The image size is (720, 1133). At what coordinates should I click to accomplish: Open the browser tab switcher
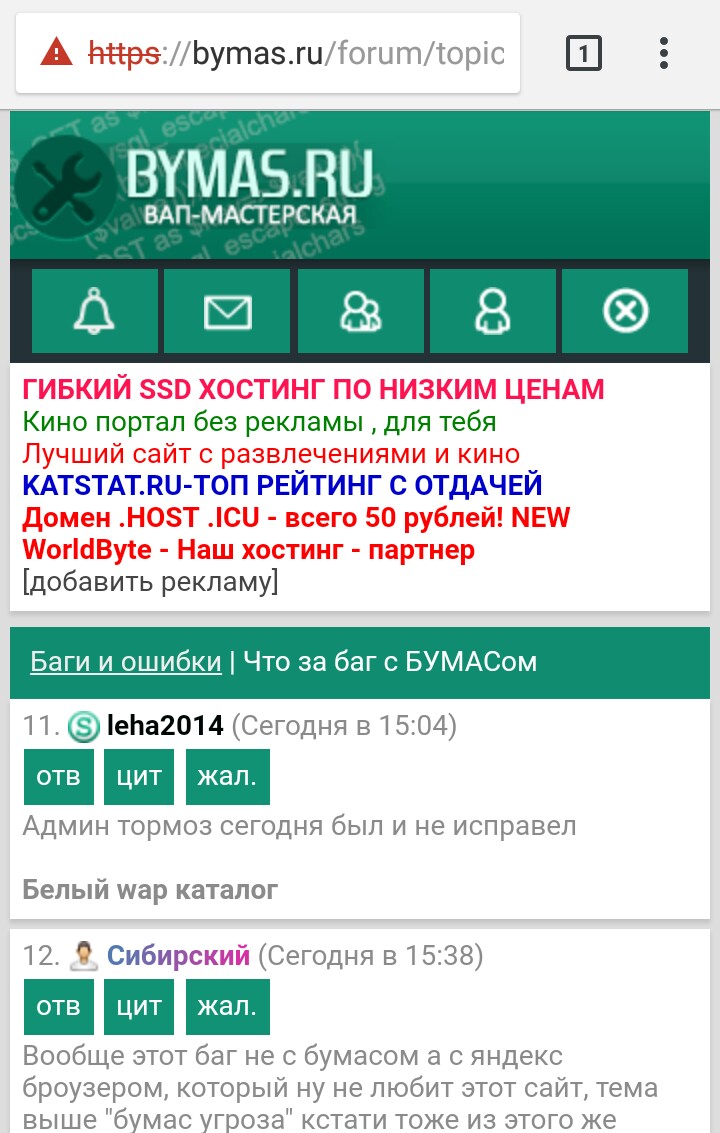click(583, 52)
